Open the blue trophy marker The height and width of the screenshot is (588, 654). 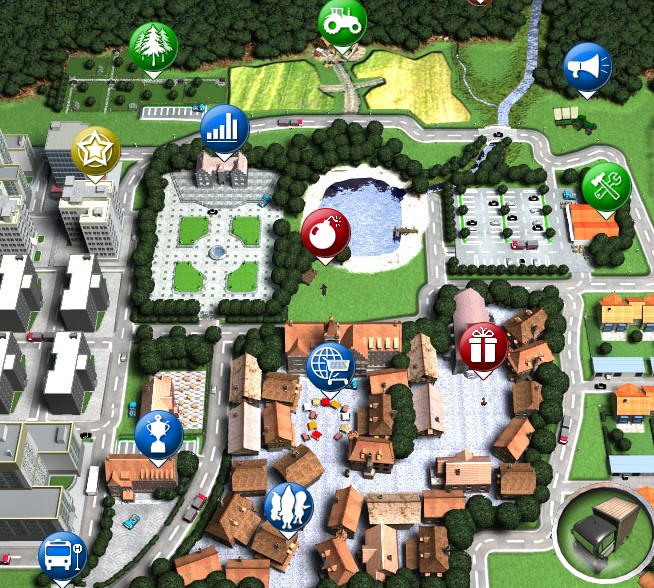tap(159, 435)
